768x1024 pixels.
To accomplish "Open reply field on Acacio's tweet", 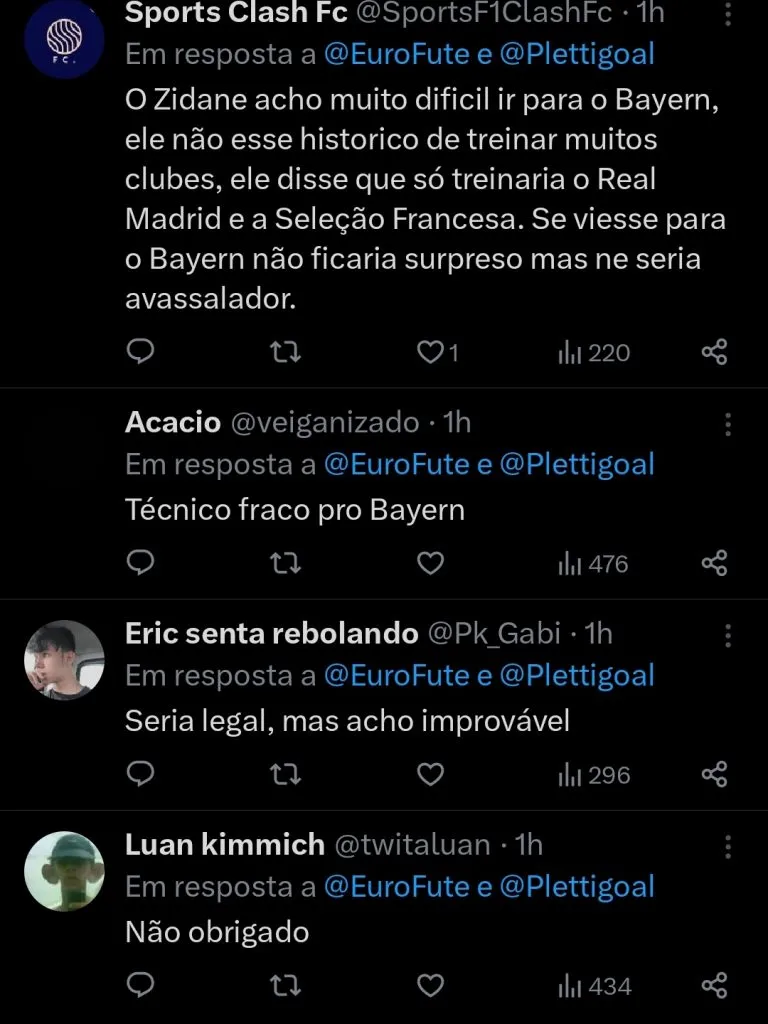I will [x=141, y=563].
